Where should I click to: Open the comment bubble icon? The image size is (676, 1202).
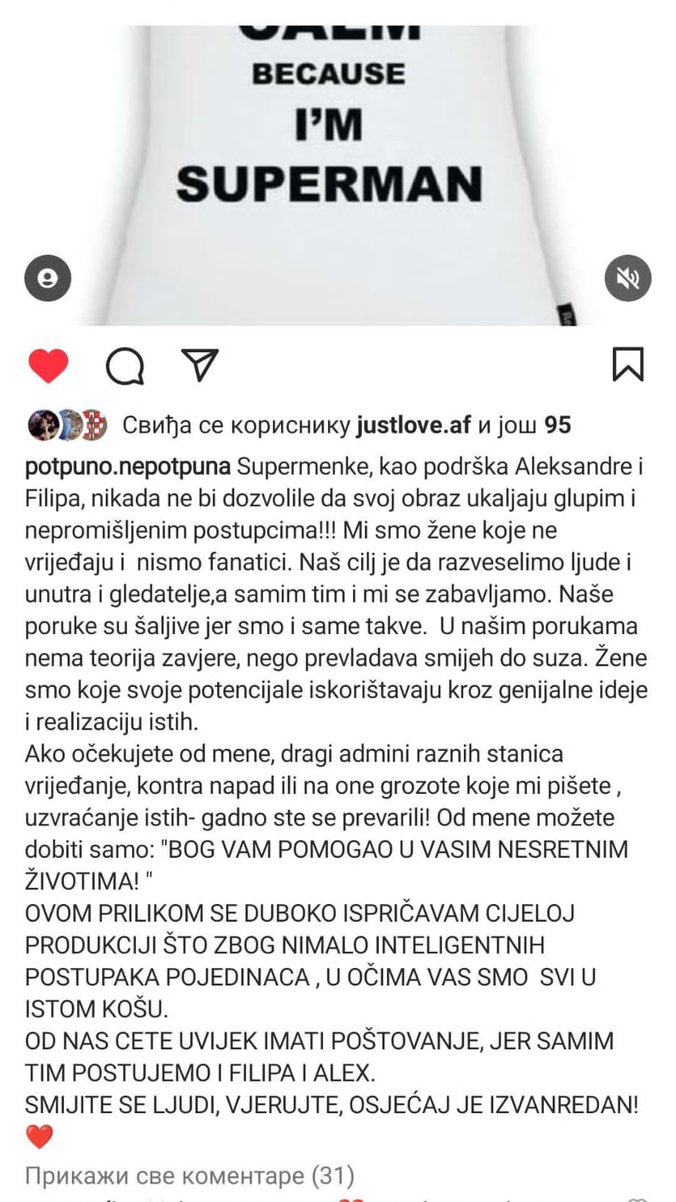point(125,367)
